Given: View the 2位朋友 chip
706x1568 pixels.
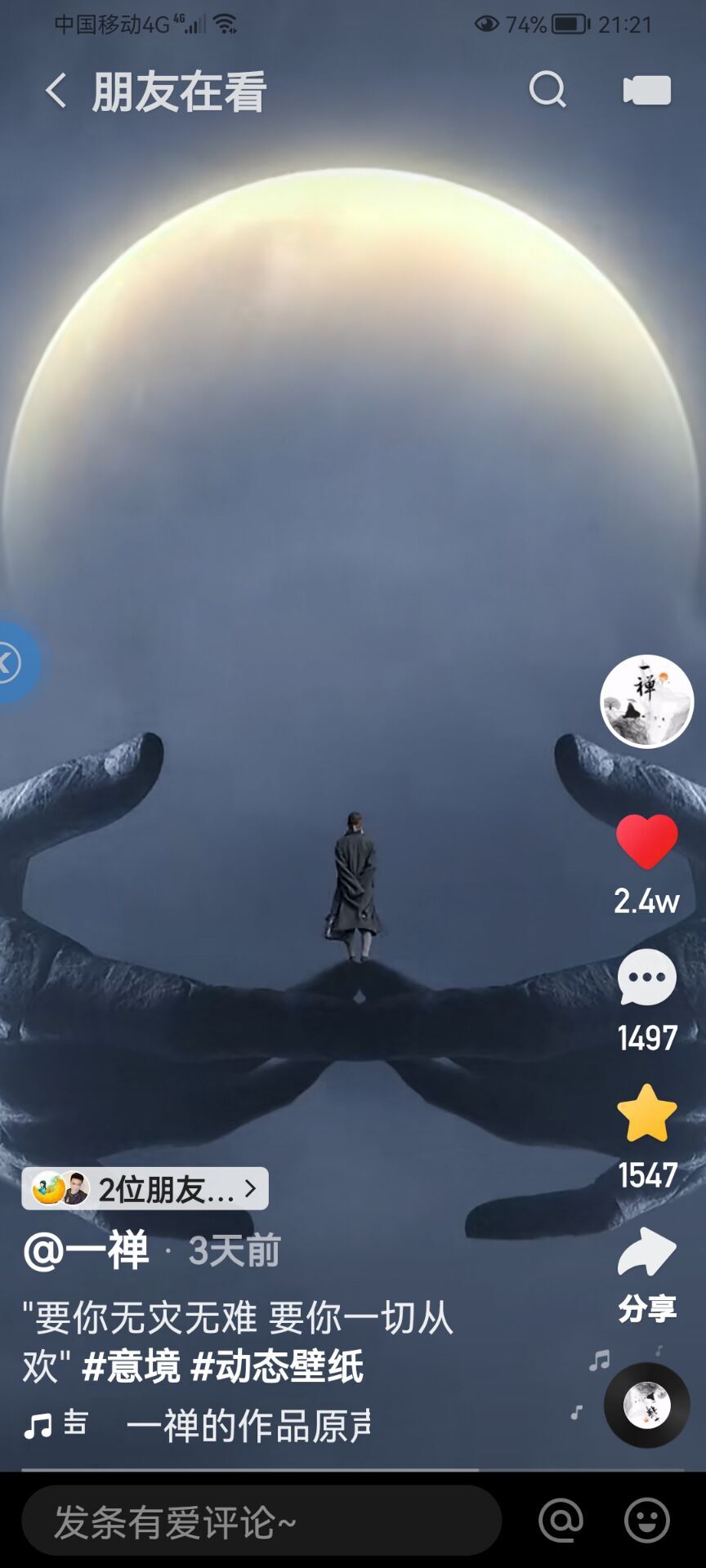Looking at the screenshot, I should pos(145,1189).
